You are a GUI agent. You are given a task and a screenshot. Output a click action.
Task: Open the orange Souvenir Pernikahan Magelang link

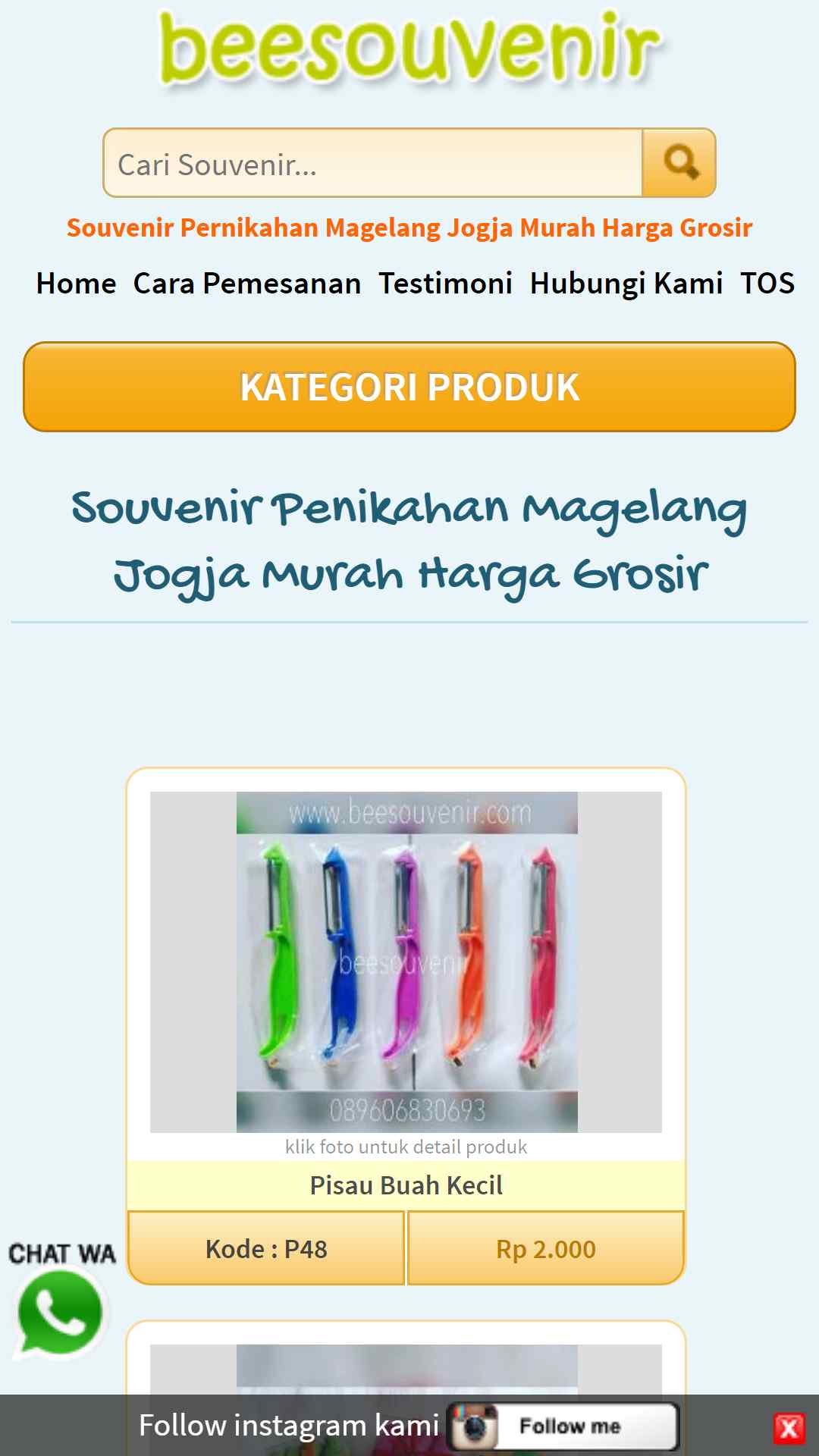409,227
